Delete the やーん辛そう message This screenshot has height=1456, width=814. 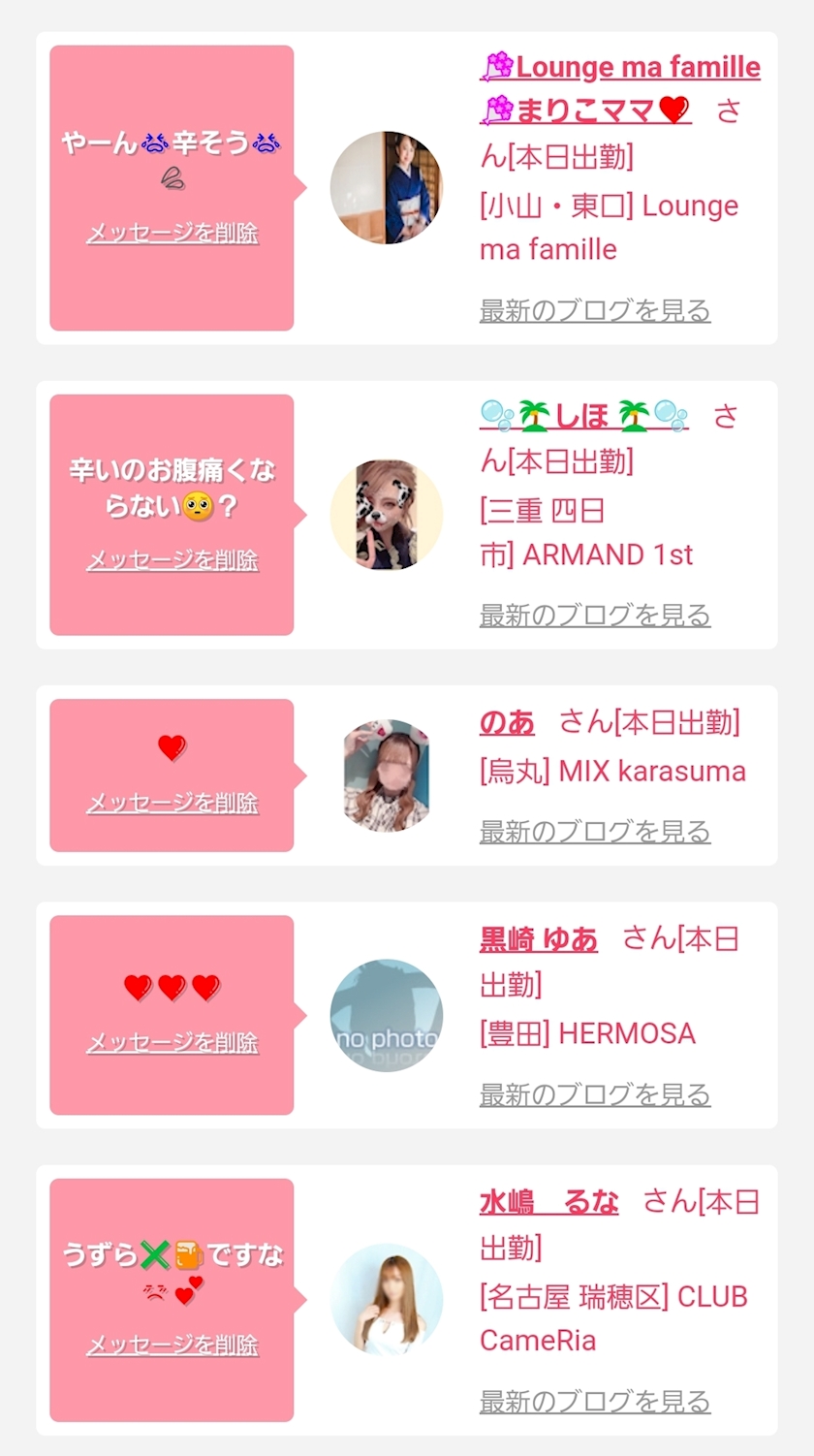172,234
